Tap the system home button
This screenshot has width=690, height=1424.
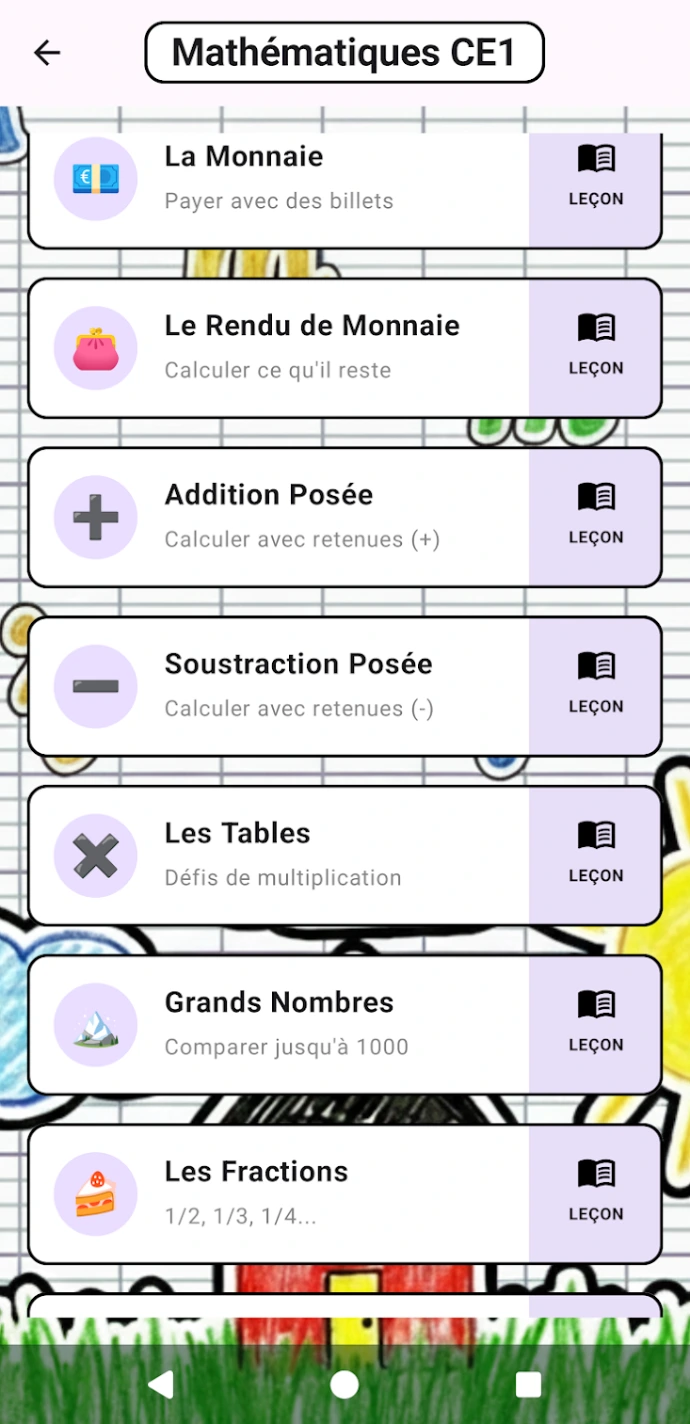[344, 1384]
